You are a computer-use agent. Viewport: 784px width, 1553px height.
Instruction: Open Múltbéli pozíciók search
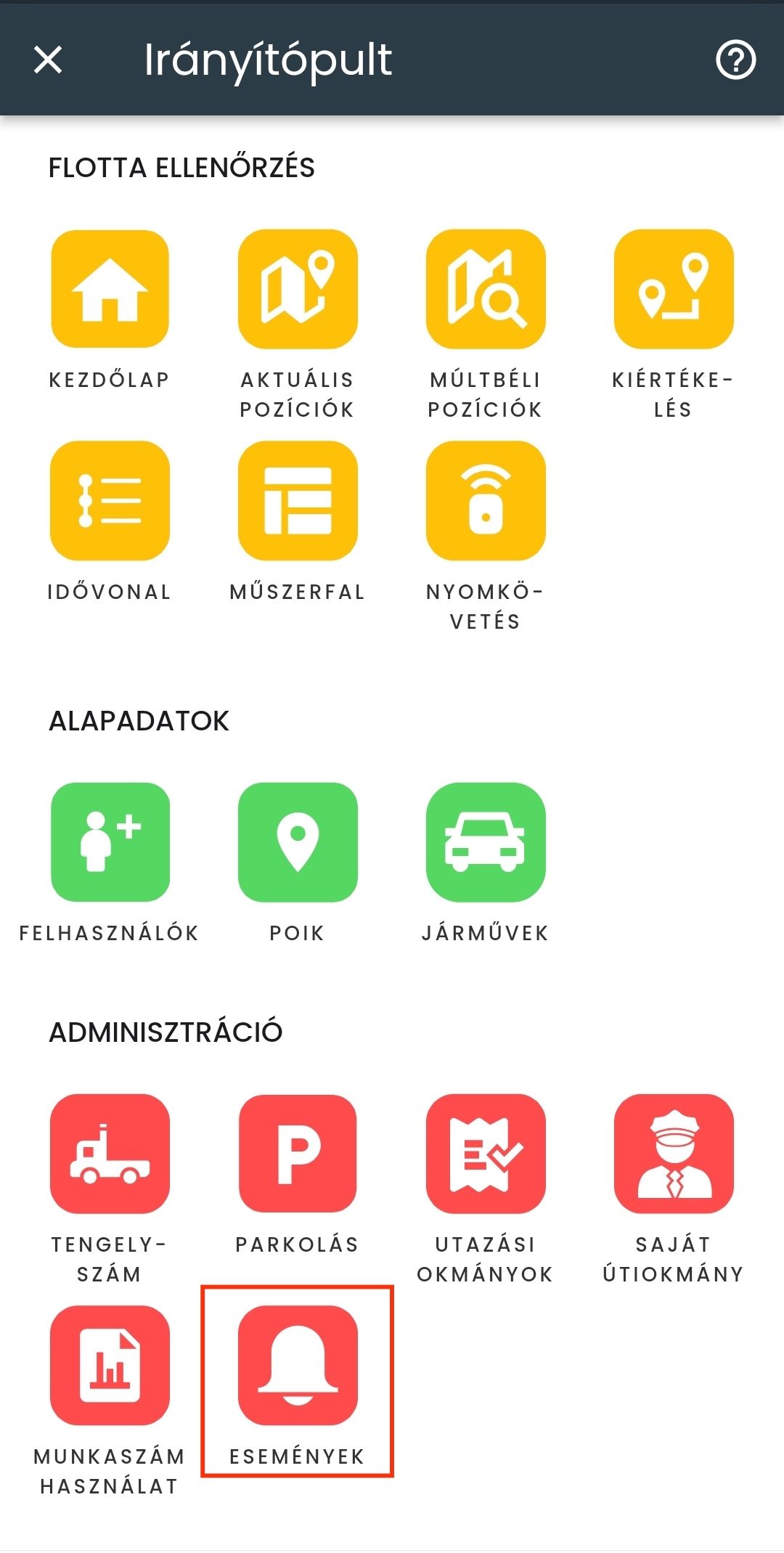486,289
